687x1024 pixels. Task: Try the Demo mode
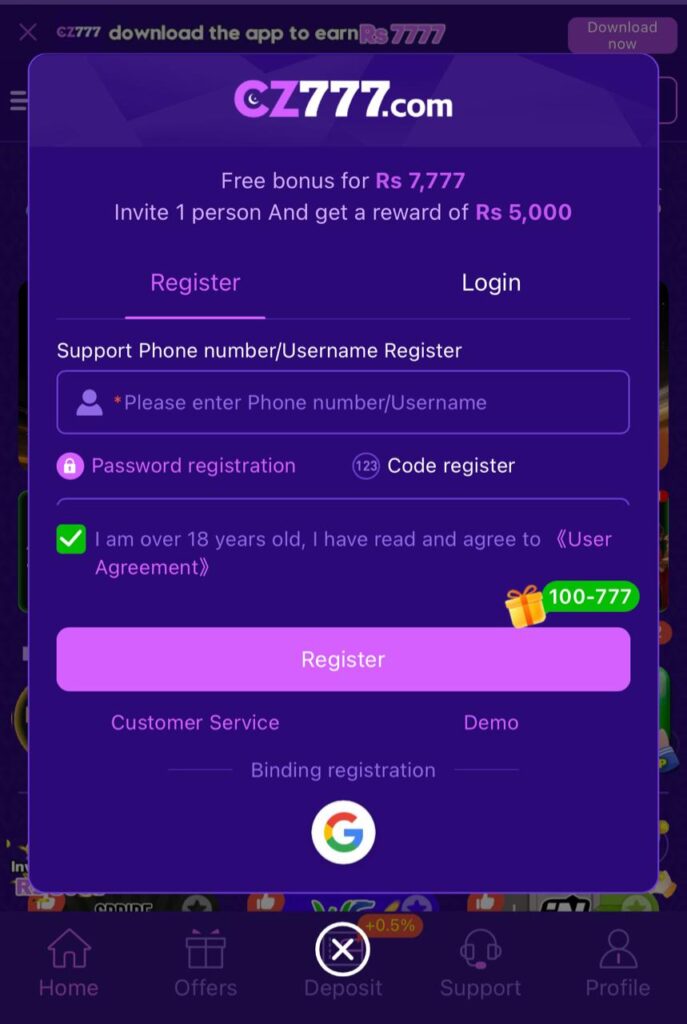[x=491, y=723]
